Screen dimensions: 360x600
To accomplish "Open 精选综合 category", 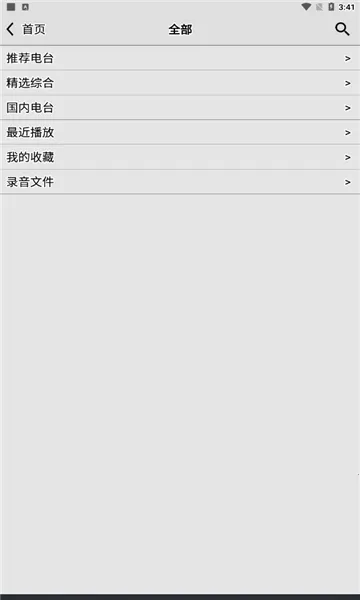I will click(180, 83).
